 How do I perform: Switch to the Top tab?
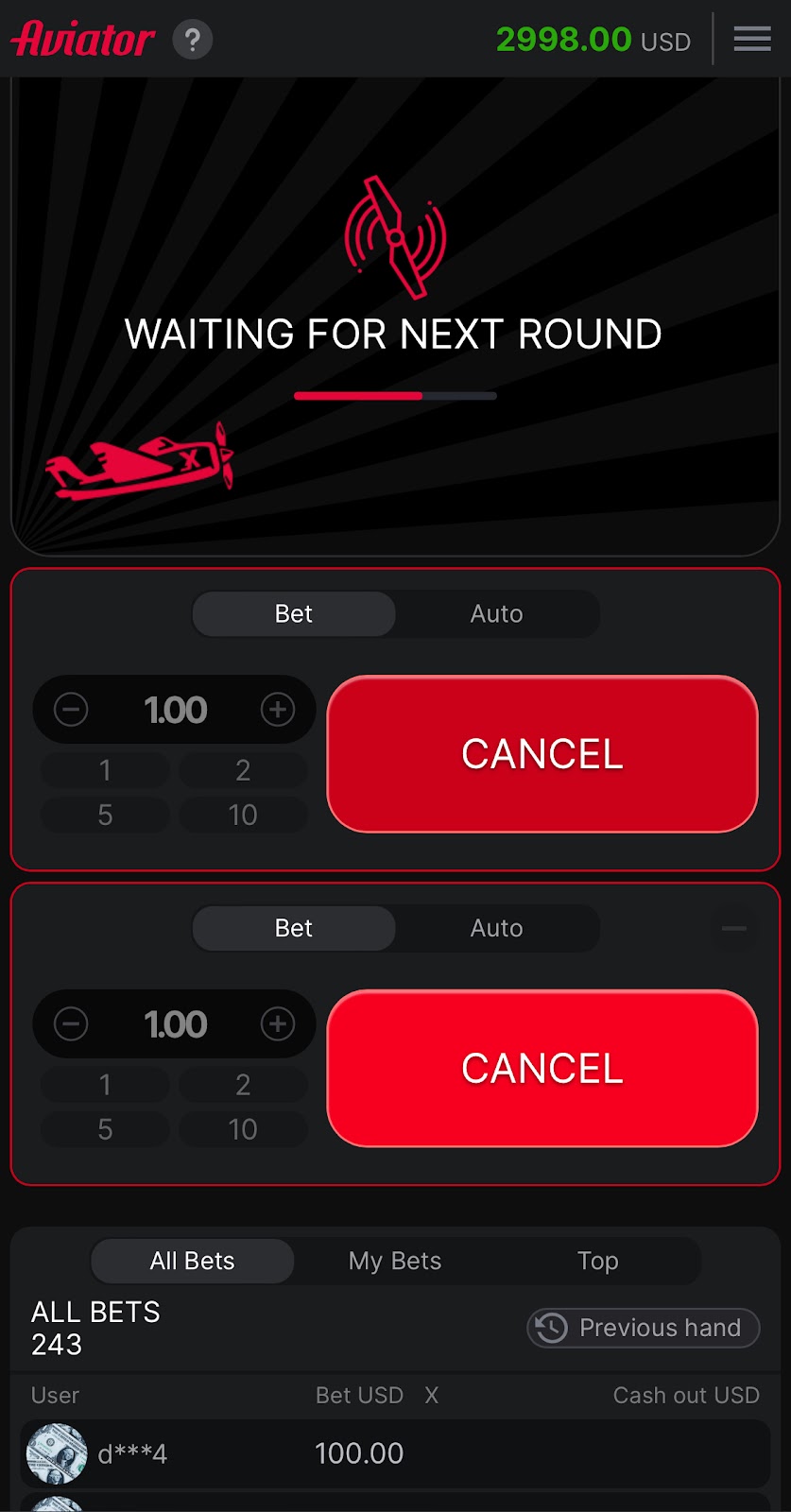coord(597,1262)
